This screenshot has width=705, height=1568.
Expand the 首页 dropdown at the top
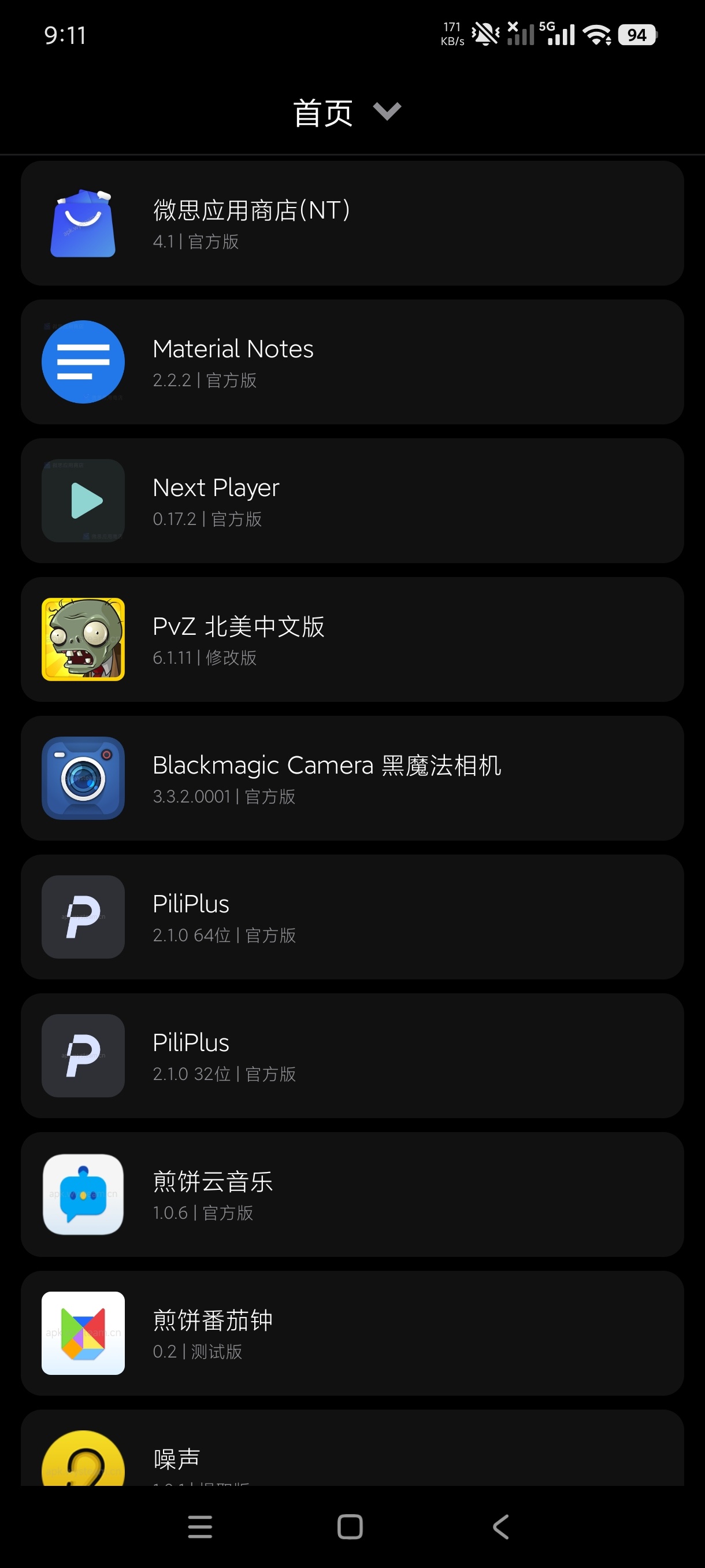[x=347, y=113]
